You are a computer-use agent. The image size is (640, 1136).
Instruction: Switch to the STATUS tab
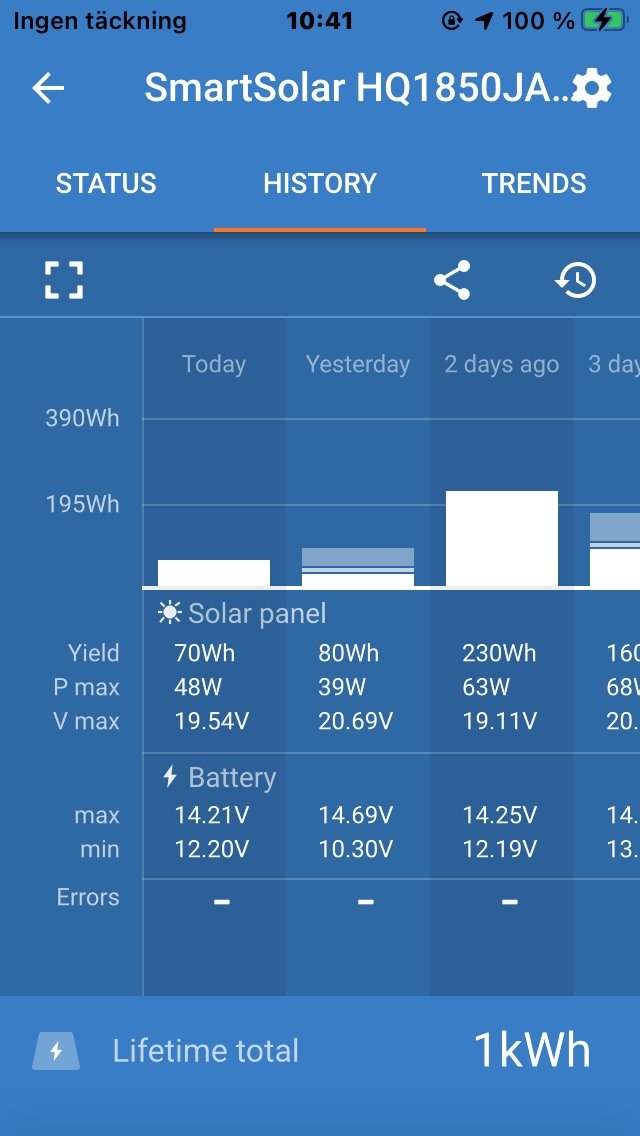point(106,183)
